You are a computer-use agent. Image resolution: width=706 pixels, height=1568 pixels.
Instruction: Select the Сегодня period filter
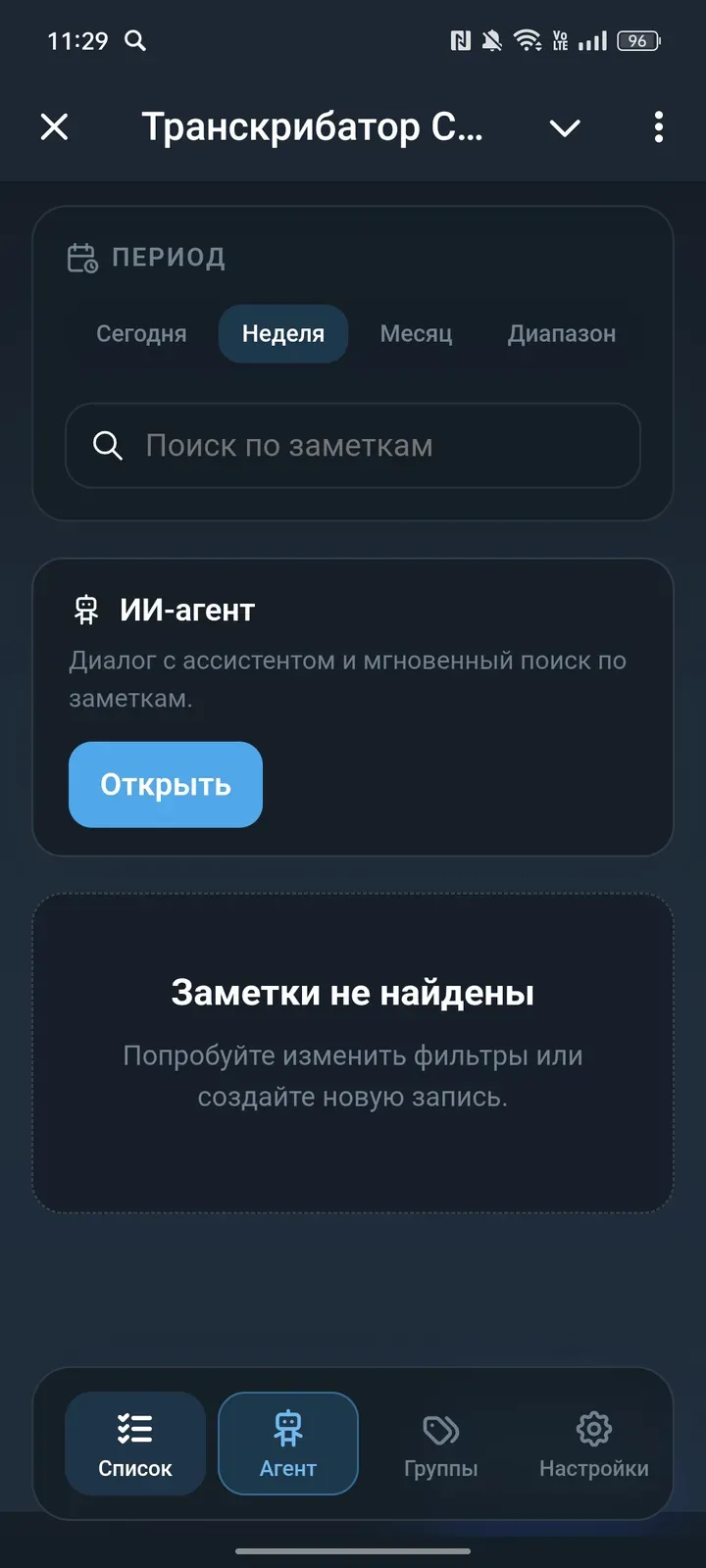[x=141, y=333]
